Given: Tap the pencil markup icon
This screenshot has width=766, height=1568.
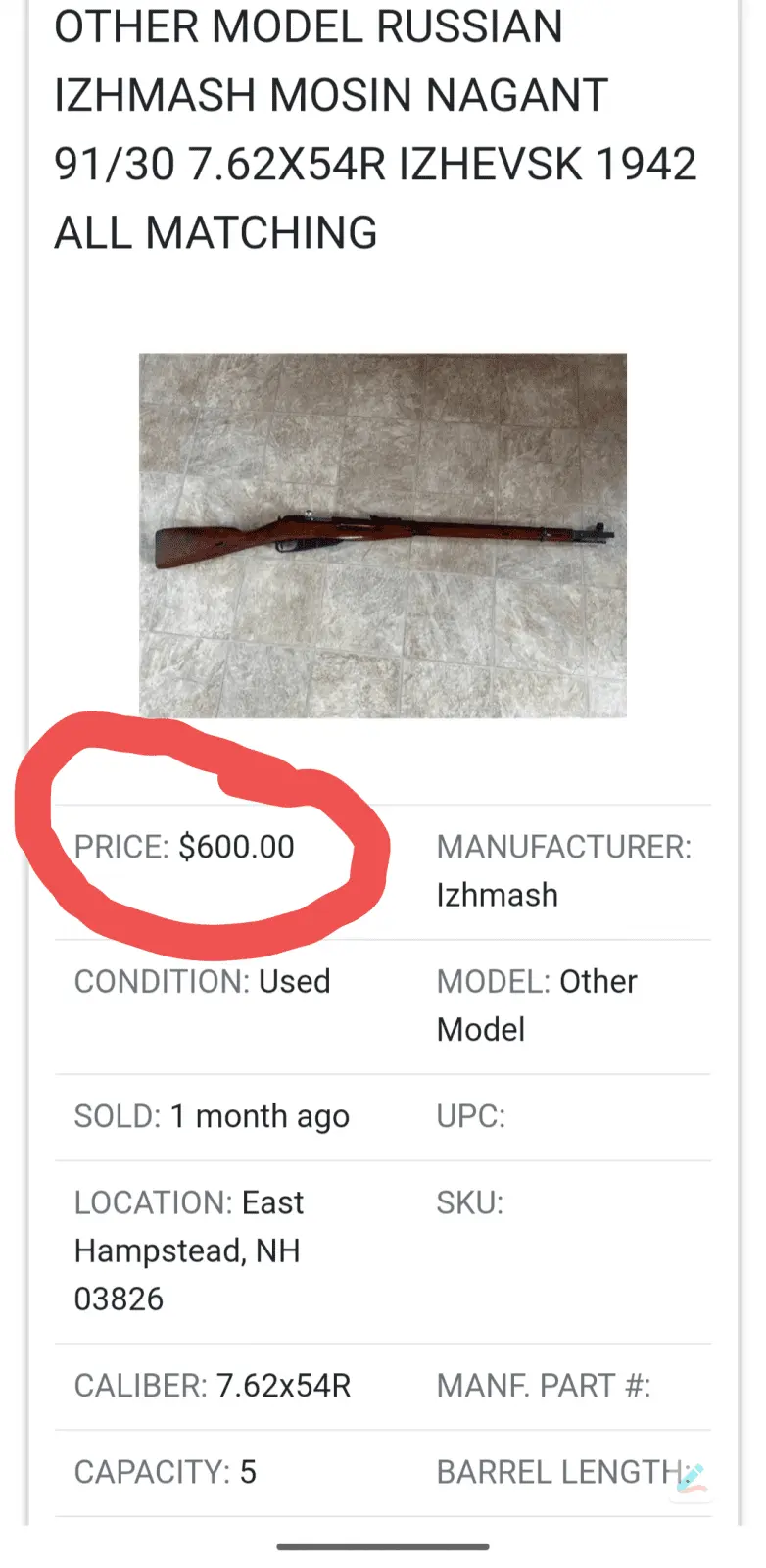Looking at the screenshot, I should 691,1478.
